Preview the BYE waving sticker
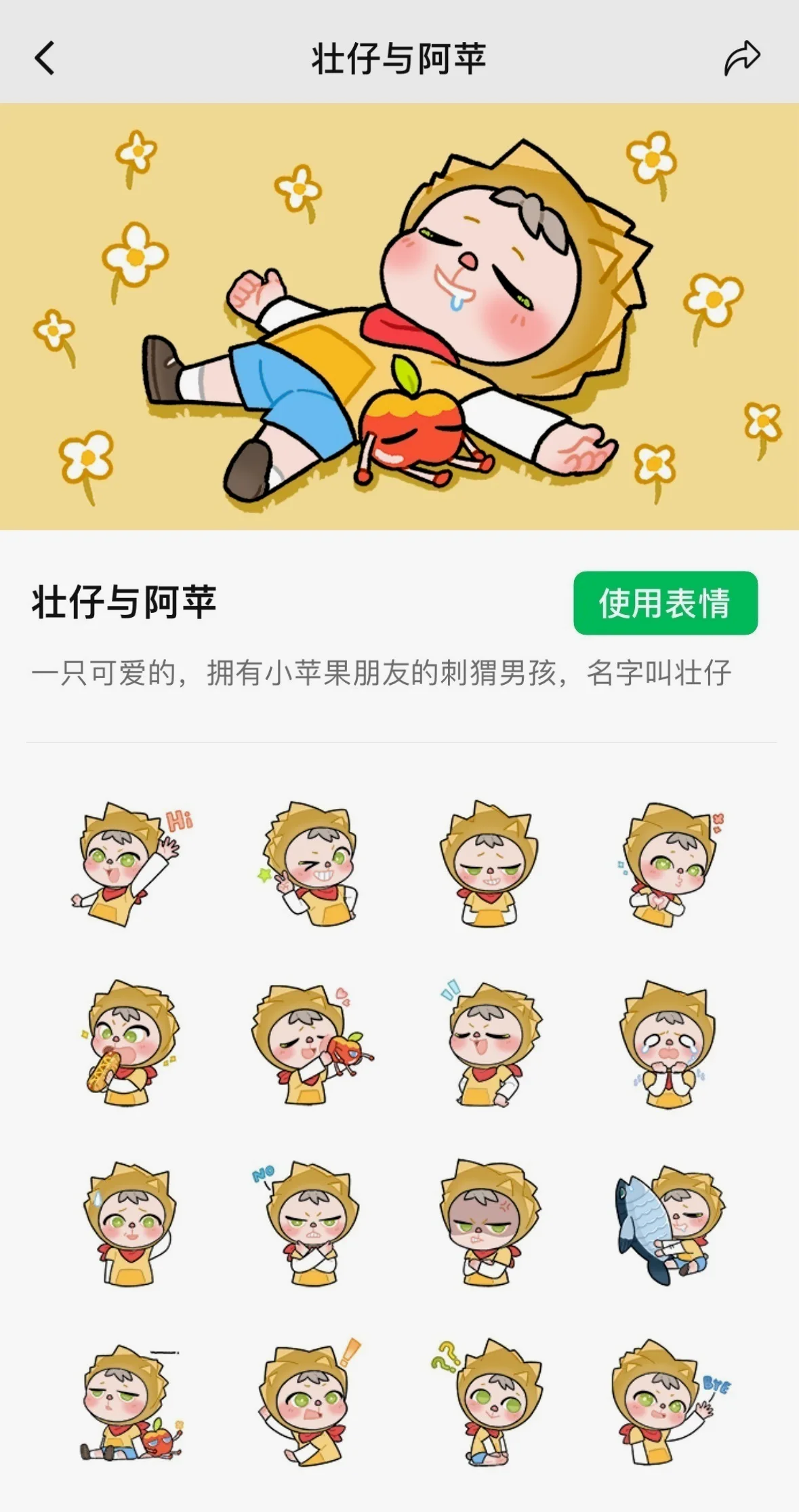The height and width of the screenshot is (1512, 799). pyautogui.click(x=668, y=1402)
